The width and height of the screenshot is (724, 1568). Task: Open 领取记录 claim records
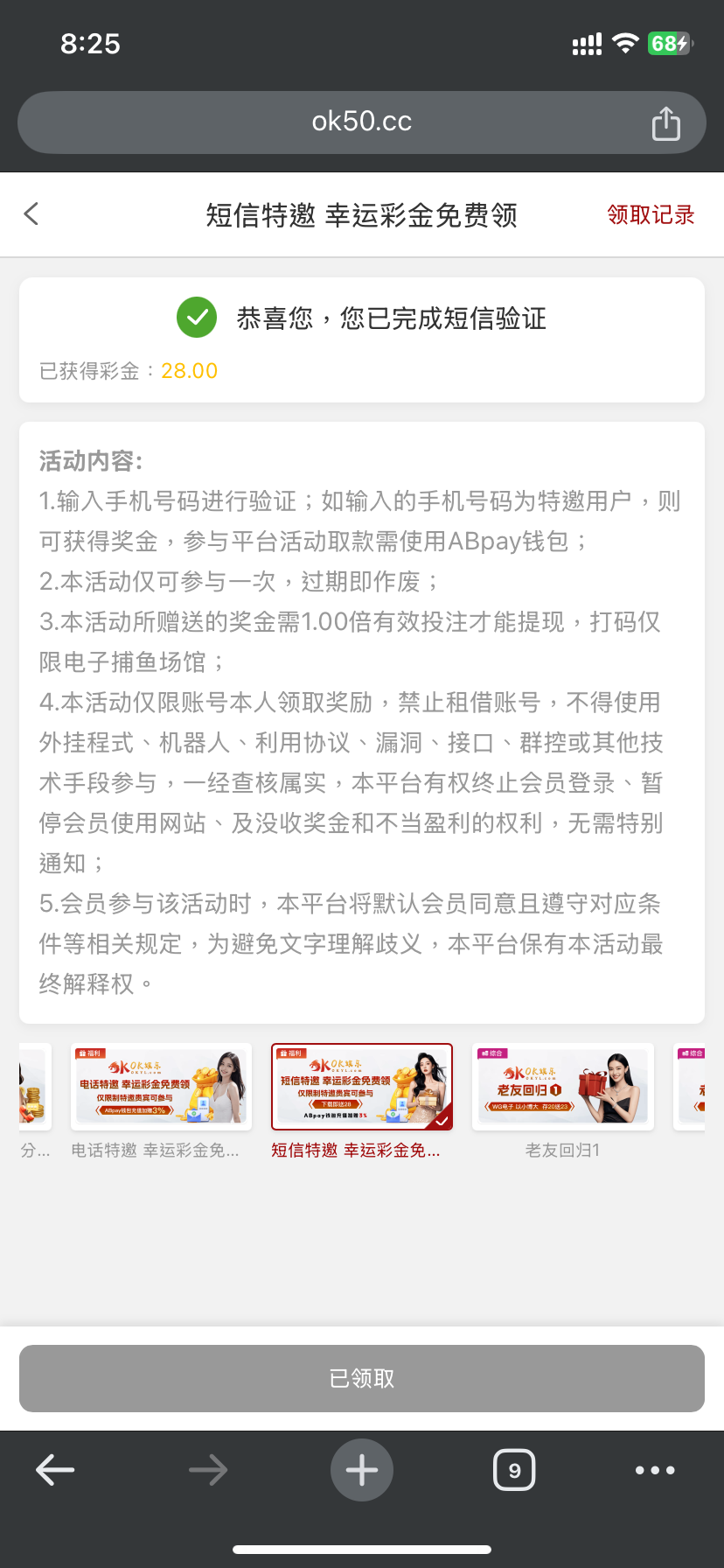651,214
